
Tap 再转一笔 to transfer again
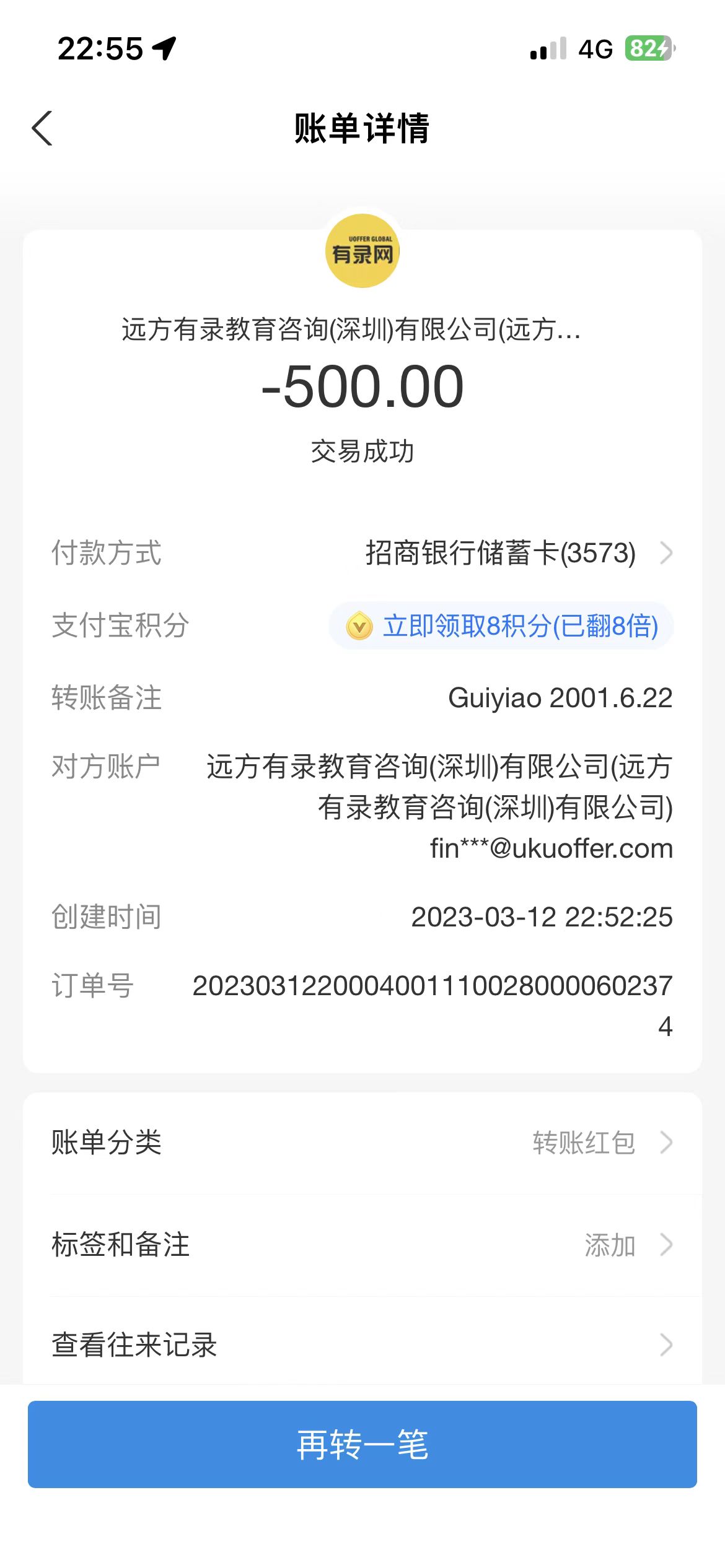click(362, 1445)
